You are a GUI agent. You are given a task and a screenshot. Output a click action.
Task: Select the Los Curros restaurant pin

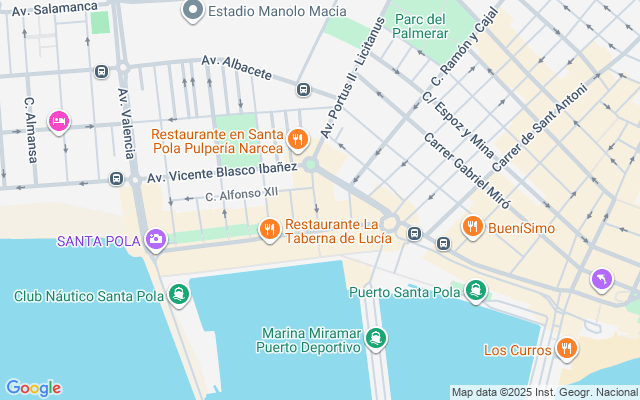pos(567,349)
